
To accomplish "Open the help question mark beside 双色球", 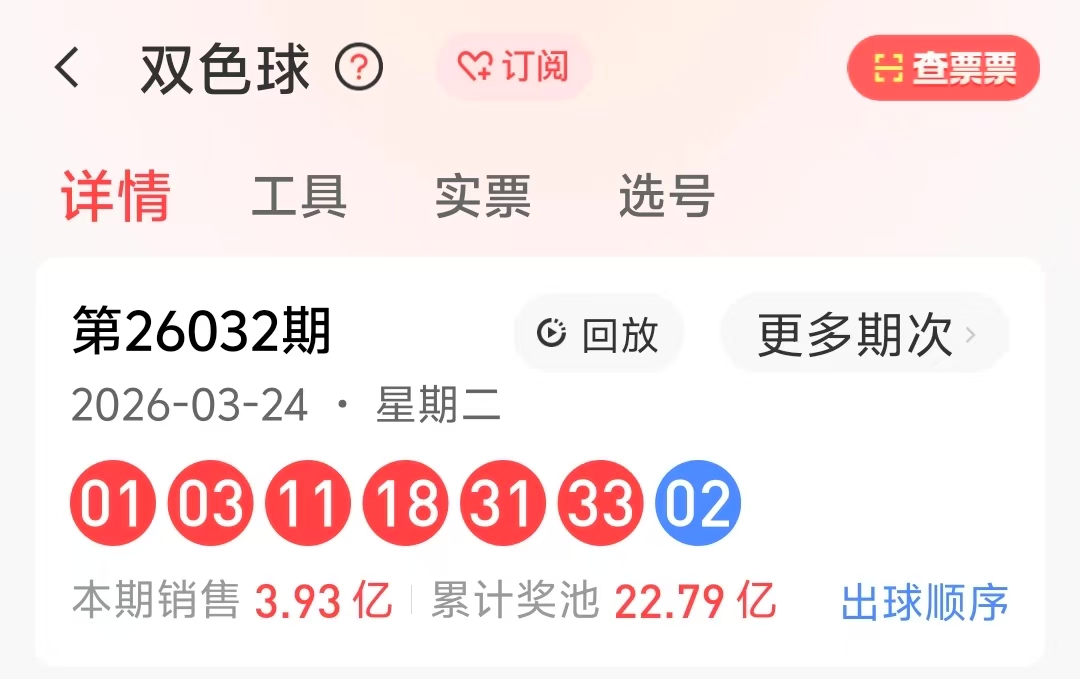I will click(x=359, y=68).
